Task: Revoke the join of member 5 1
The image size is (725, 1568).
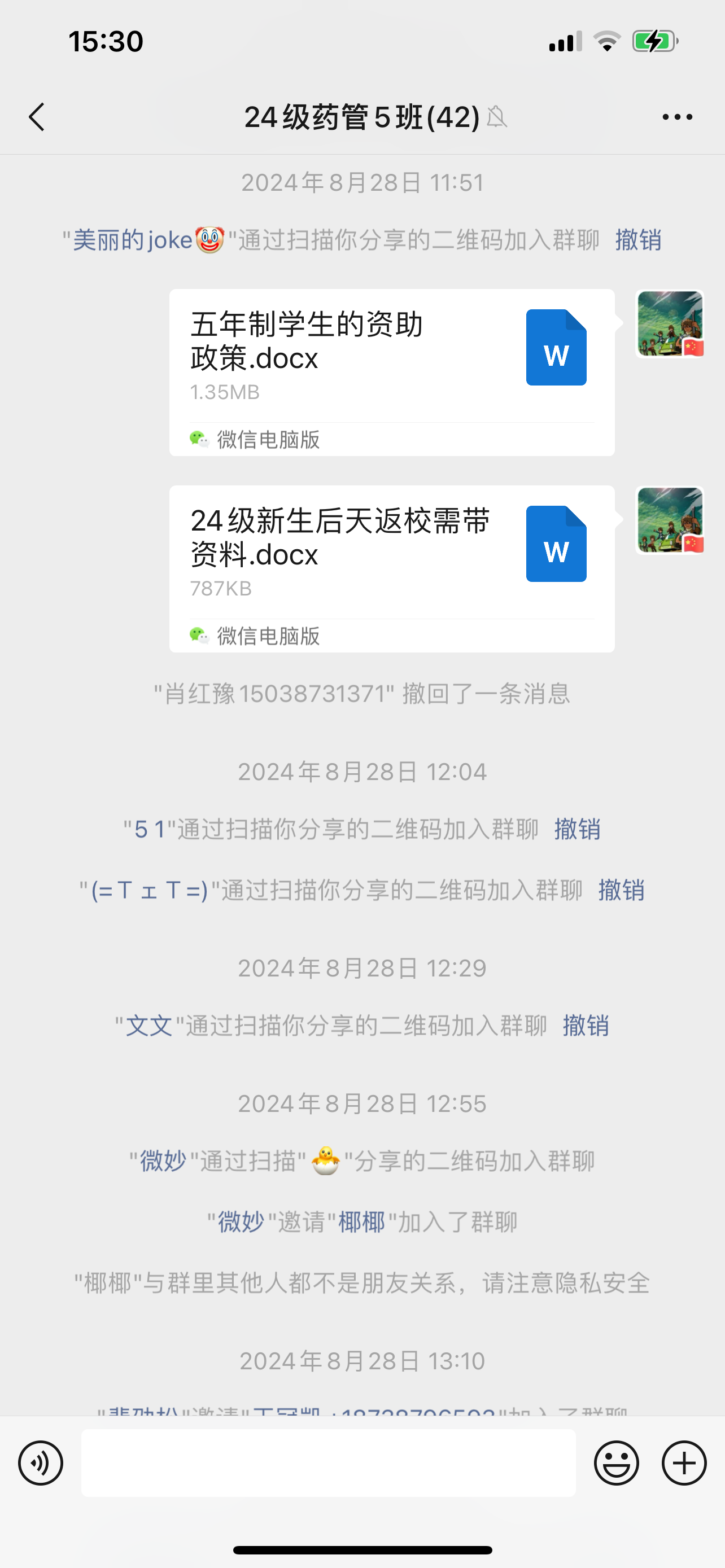Action: click(576, 829)
